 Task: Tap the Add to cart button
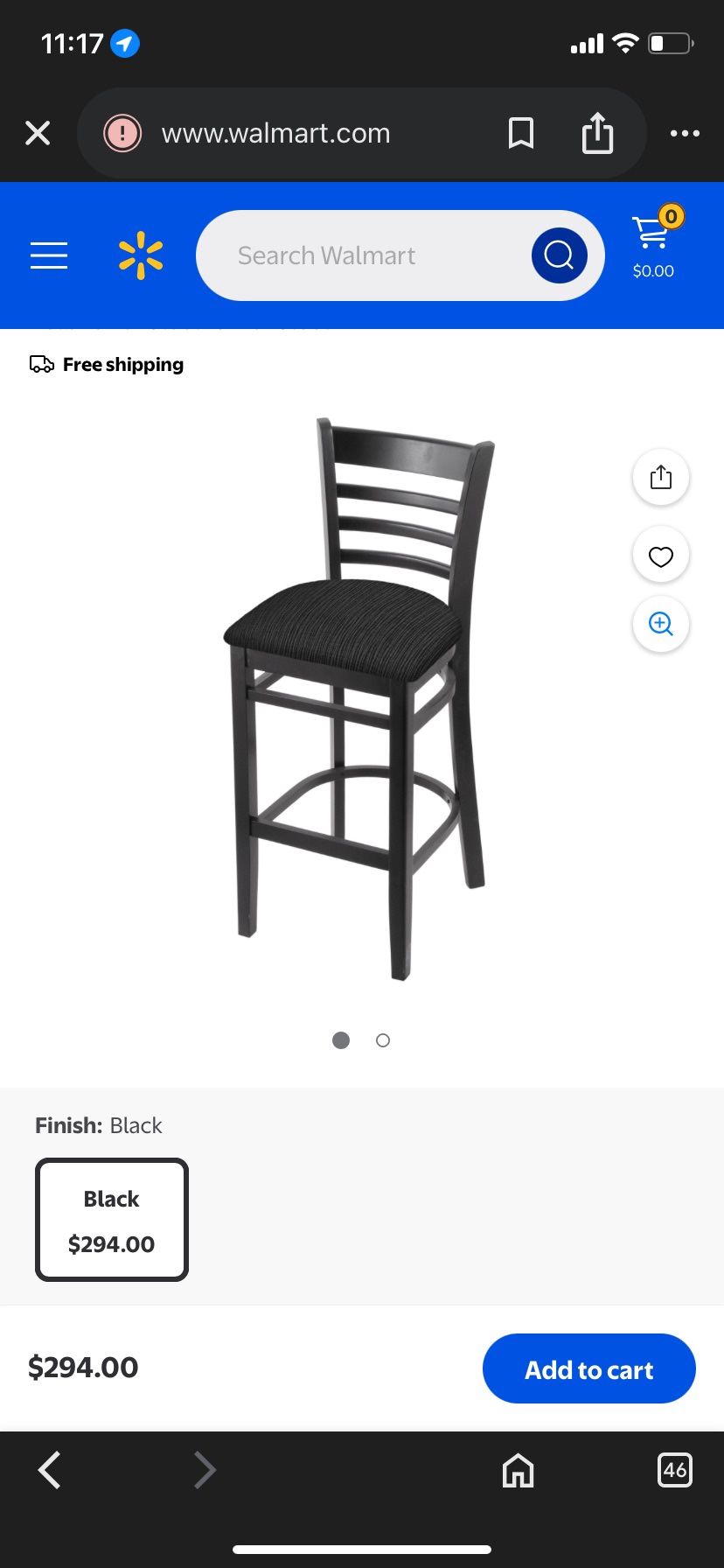coord(588,1368)
